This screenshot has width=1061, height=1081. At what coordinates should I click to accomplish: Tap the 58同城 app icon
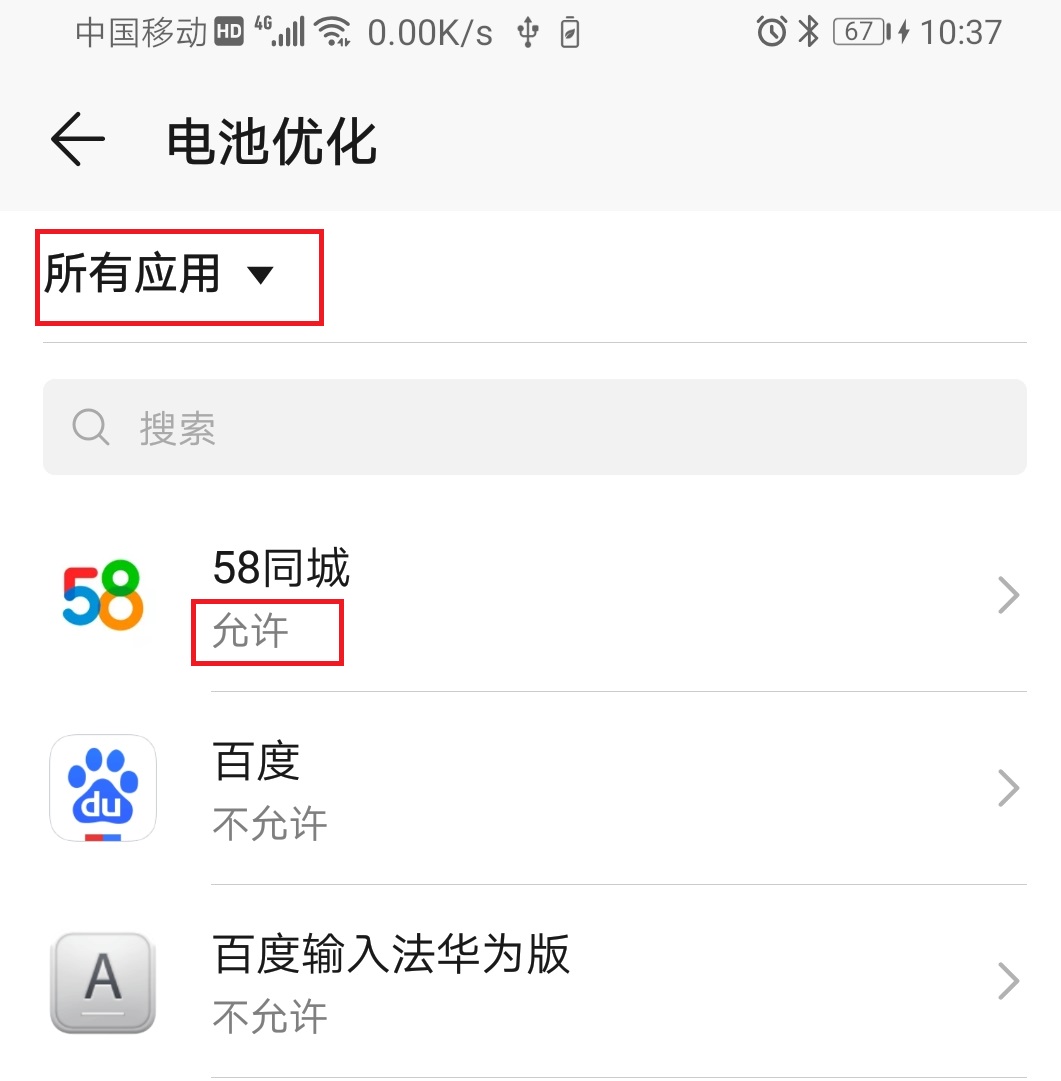(x=101, y=595)
